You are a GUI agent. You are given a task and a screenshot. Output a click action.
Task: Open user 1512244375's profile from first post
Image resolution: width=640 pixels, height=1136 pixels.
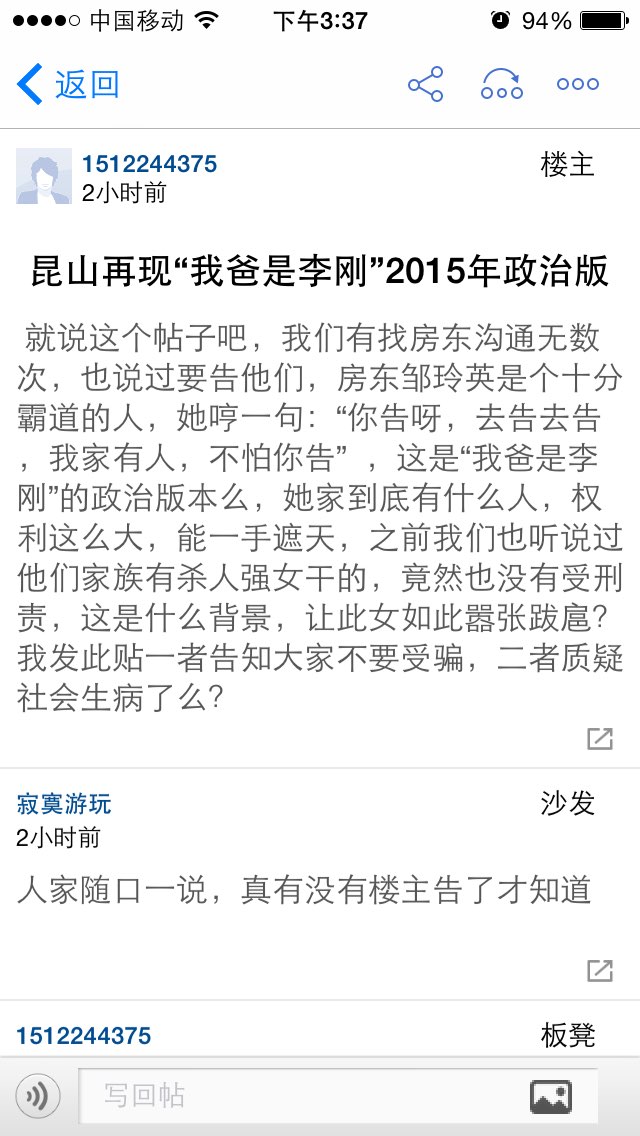point(149,164)
